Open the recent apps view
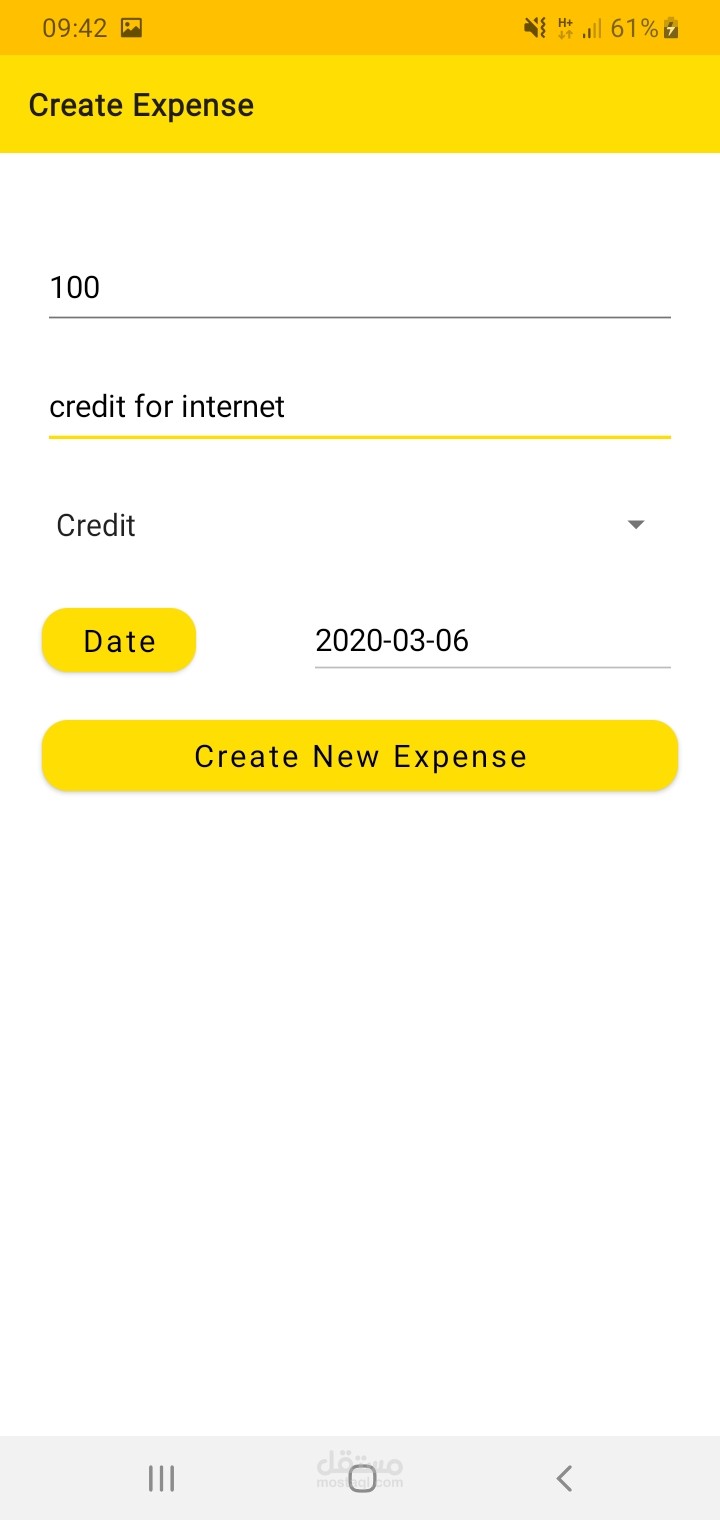Image resolution: width=720 pixels, height=1520 pixels. point(161,1478)
